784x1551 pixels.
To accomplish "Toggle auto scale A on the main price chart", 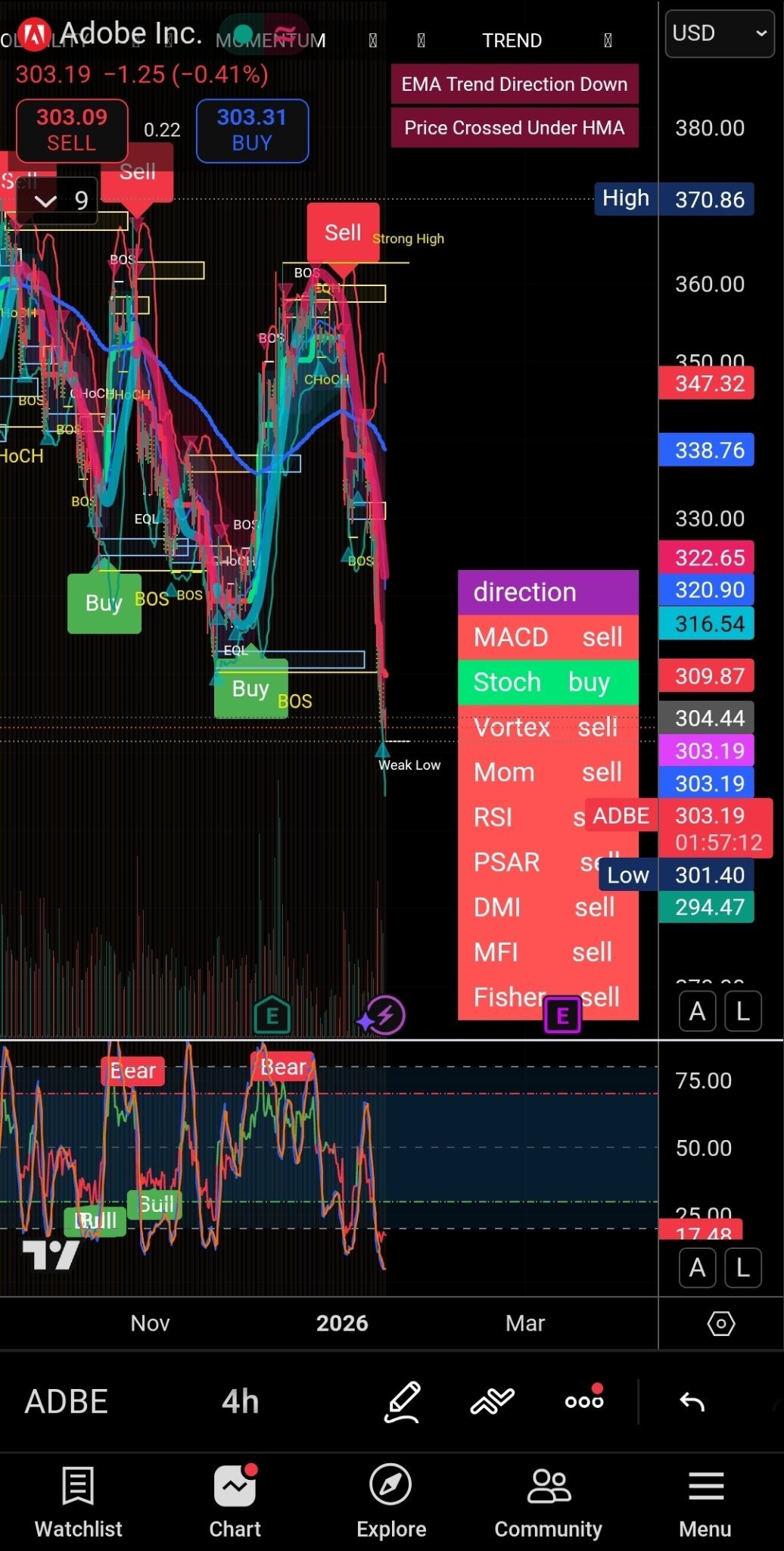I will (x=697, y=1011).
